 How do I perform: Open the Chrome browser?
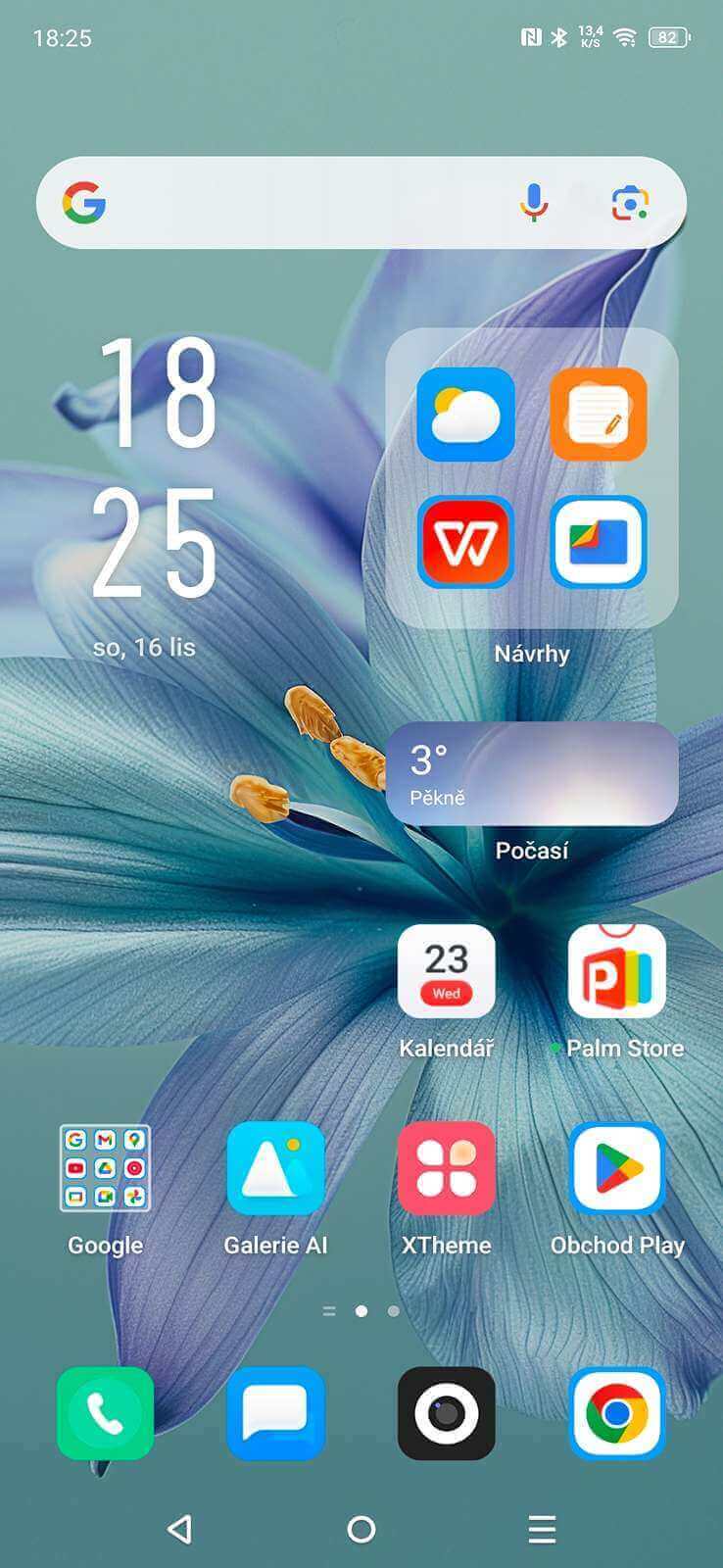click(x=617, y=1413)
